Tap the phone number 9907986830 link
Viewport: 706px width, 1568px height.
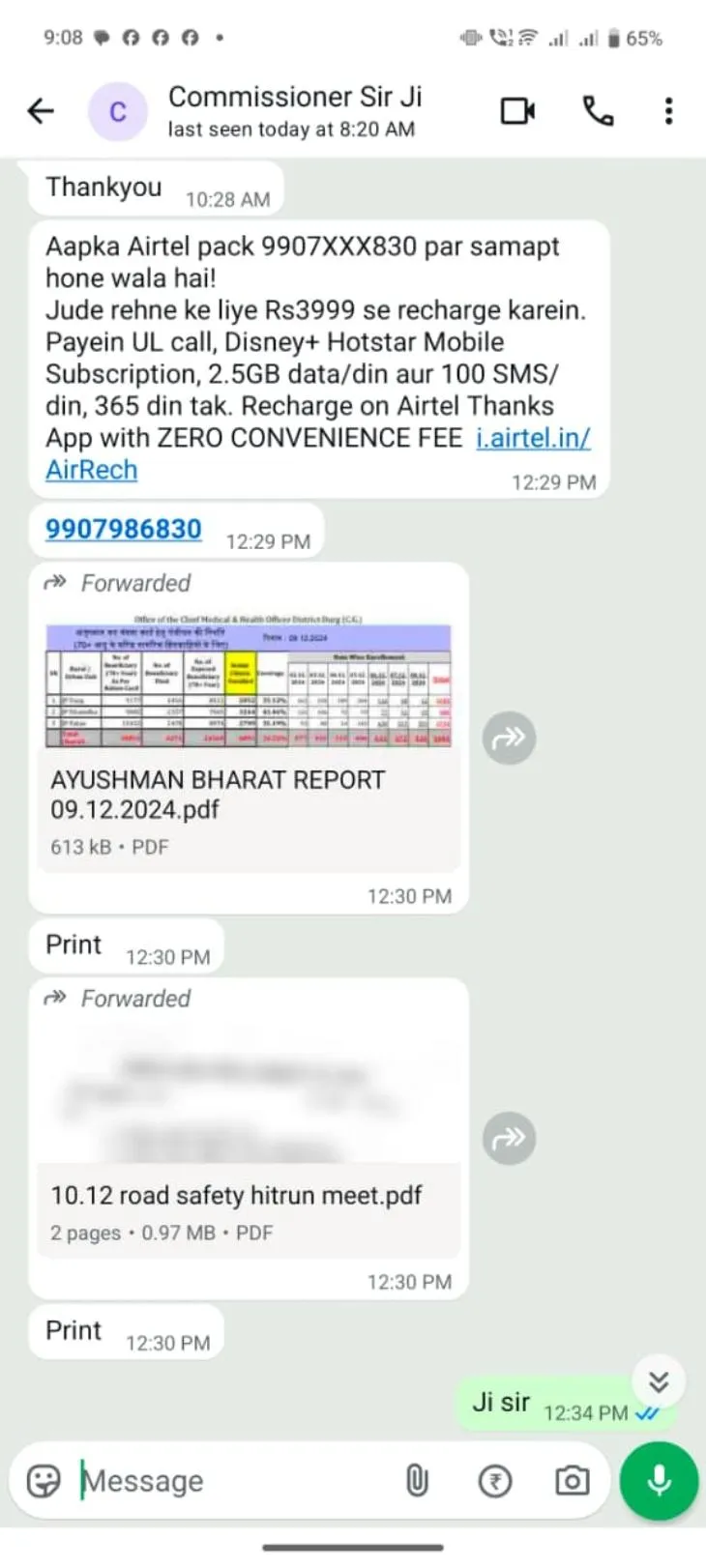(x=122, y=529)
